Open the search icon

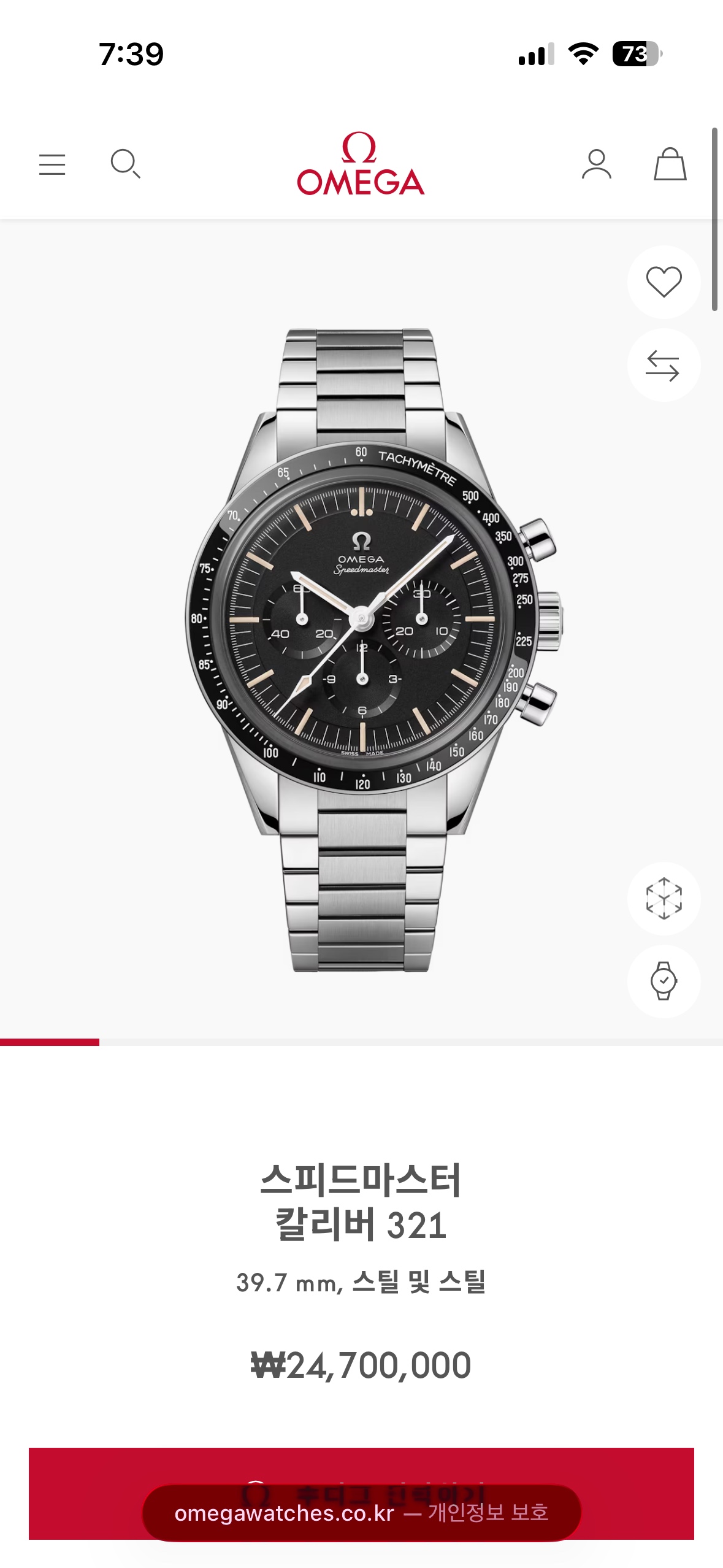[125, 164]
